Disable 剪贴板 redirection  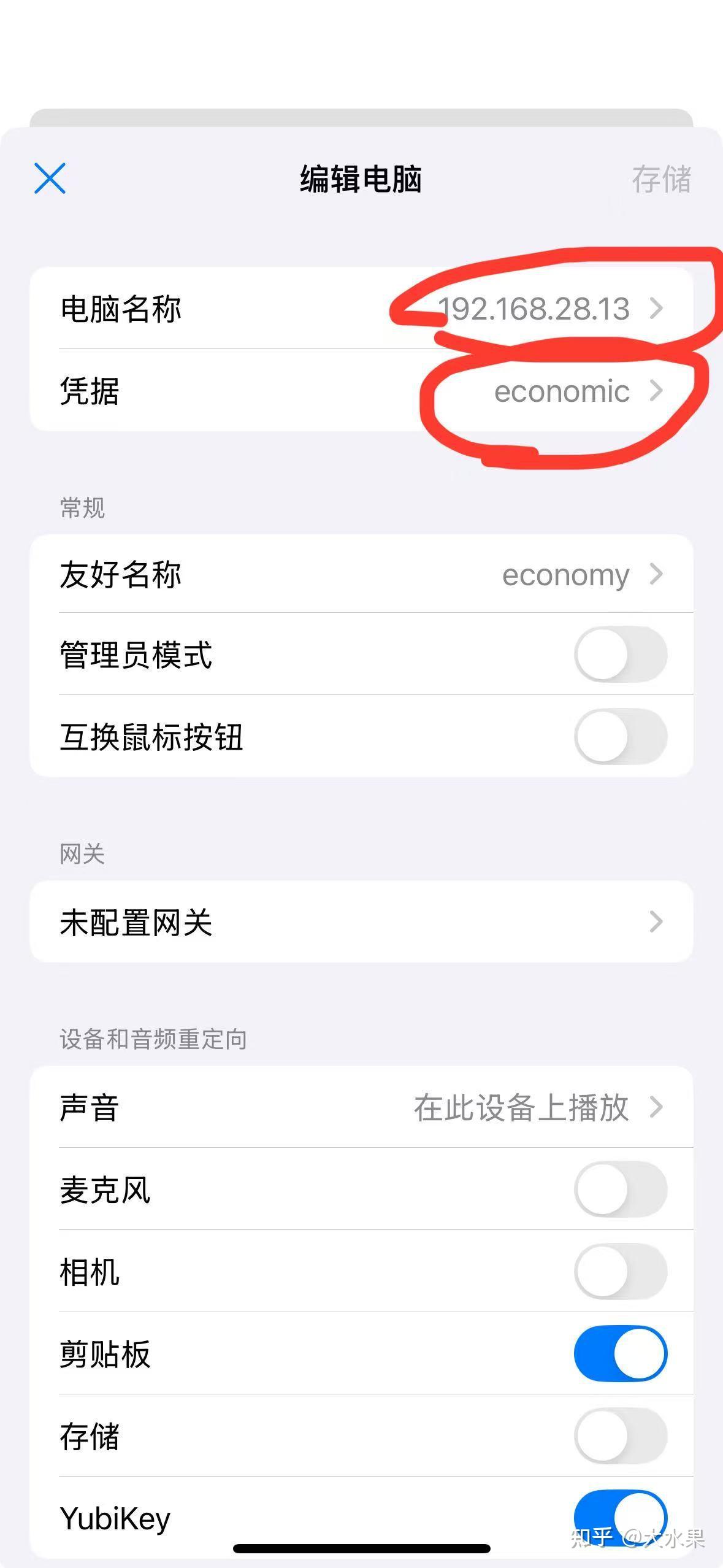[620, 1353]
